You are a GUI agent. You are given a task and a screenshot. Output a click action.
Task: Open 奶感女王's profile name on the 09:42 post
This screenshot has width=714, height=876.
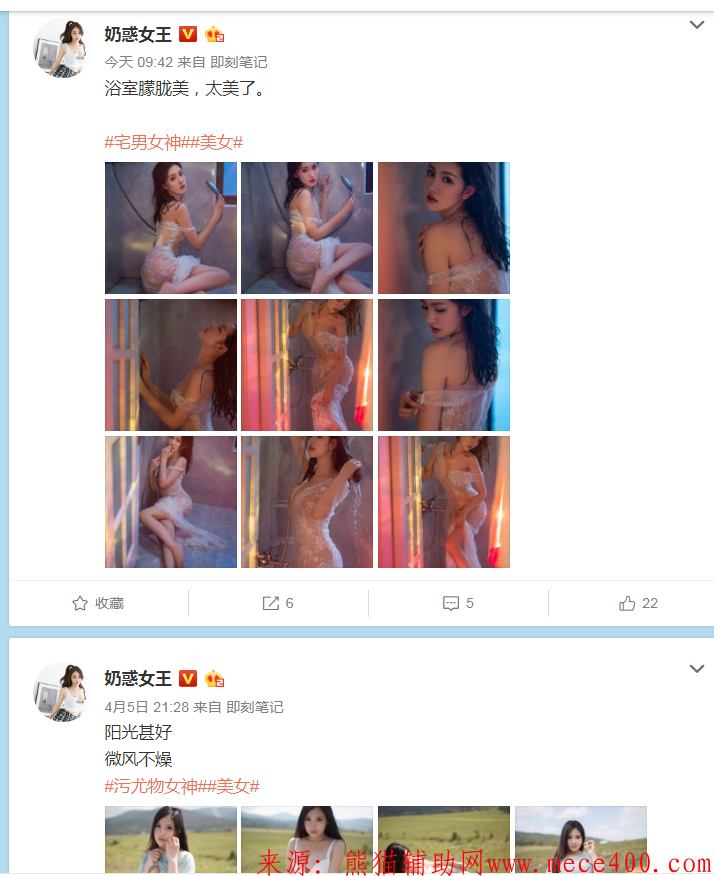[x=138, y=34]
